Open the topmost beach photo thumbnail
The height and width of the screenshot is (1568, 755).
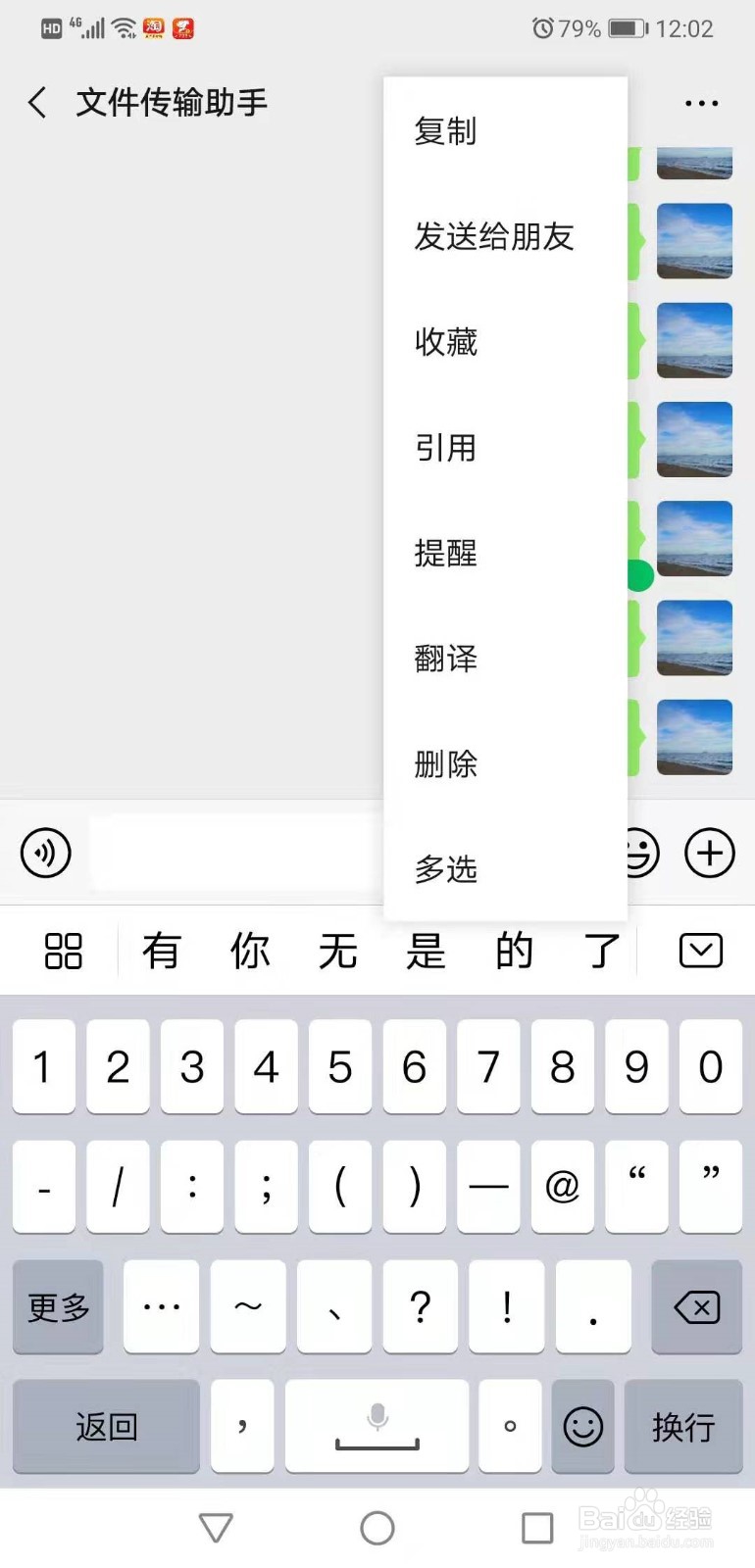pyautogui.click(x=695, y=163)
